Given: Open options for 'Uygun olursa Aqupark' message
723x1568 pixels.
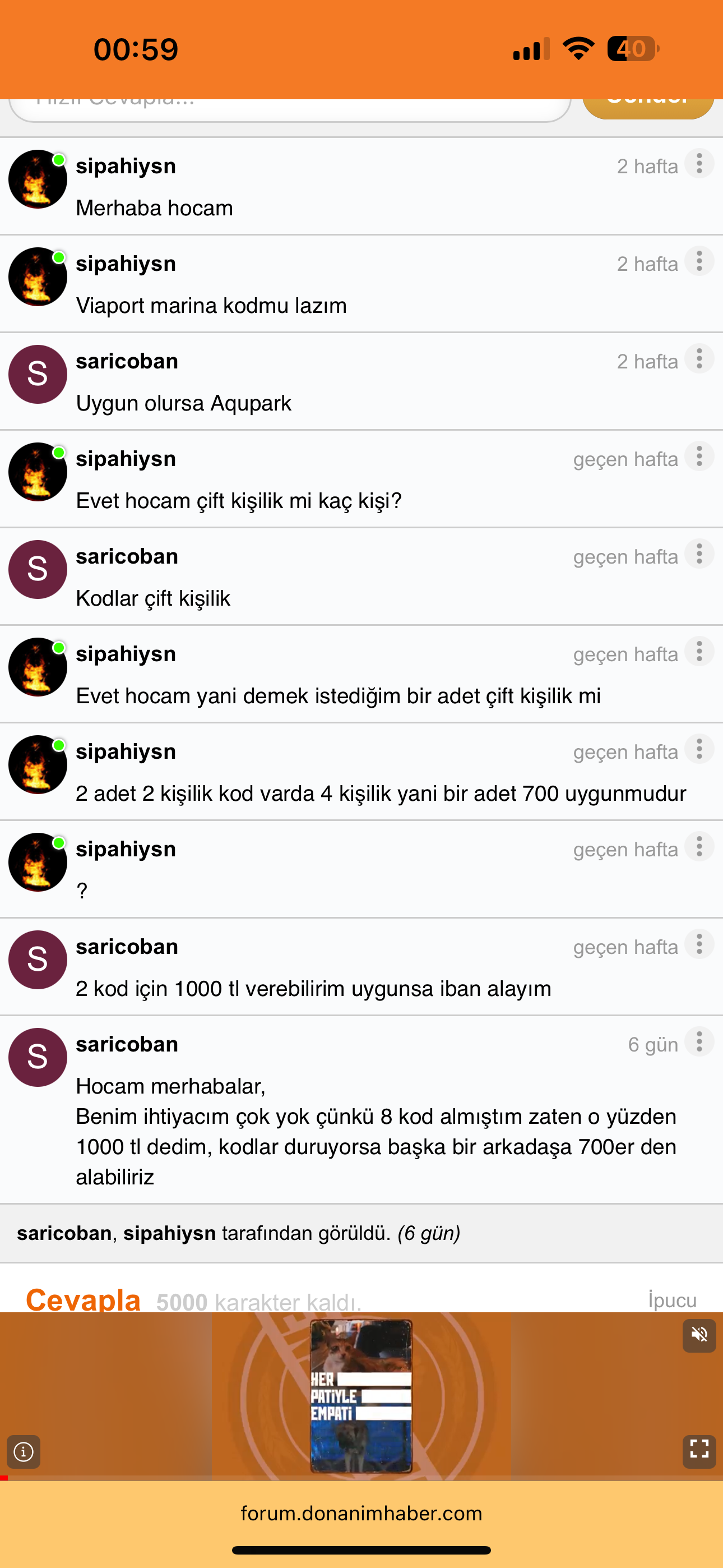Looking at the screenshot, I should click(x=699, y=359).
